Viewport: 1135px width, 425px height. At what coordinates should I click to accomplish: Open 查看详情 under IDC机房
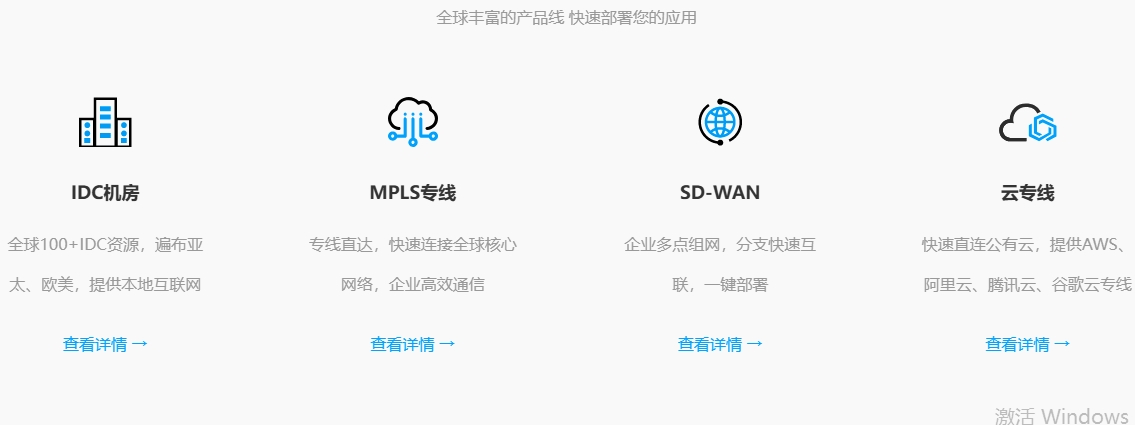[x=105, y=344]
